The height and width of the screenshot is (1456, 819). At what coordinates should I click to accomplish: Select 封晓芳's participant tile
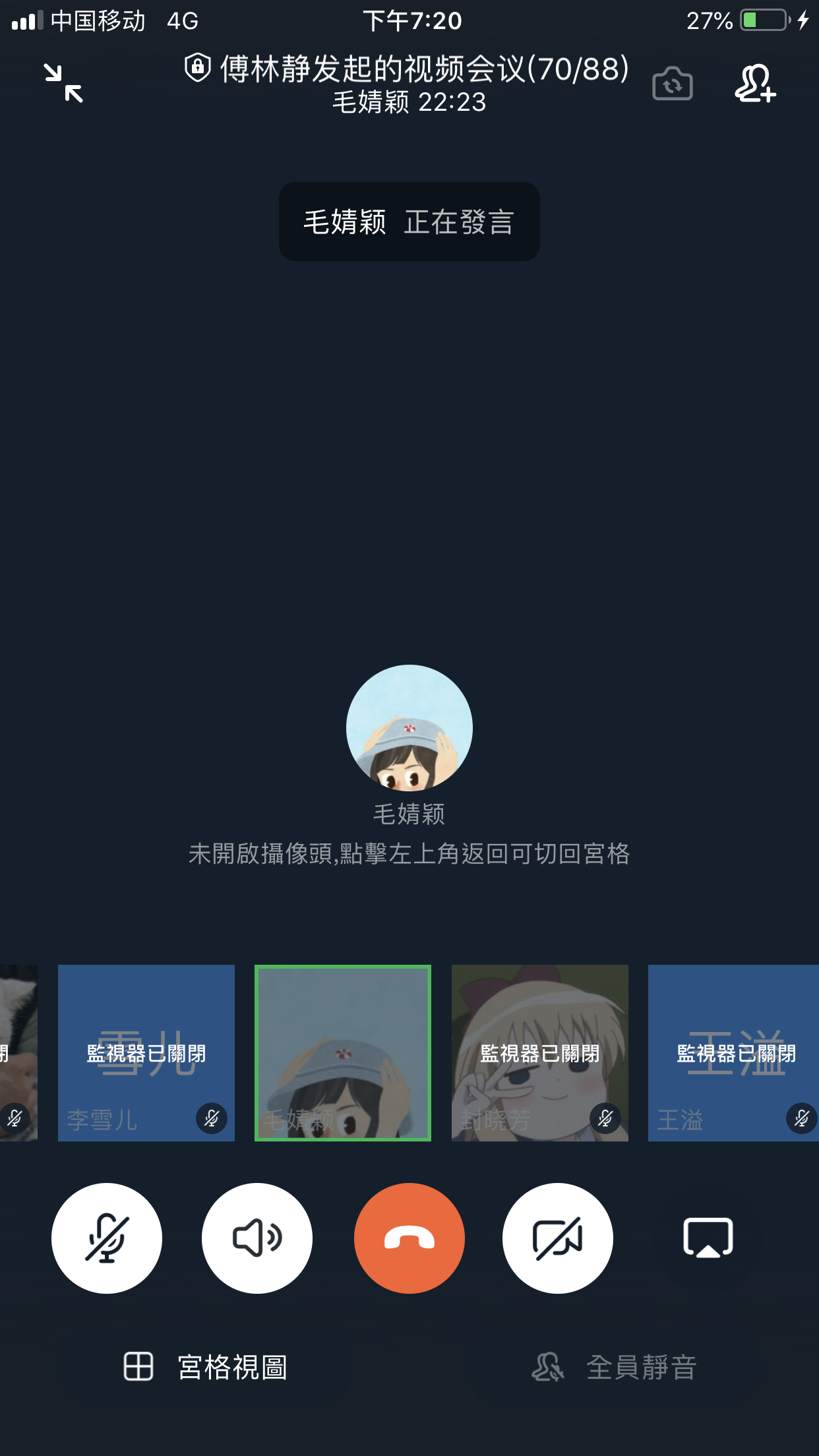pos(539,1052)
